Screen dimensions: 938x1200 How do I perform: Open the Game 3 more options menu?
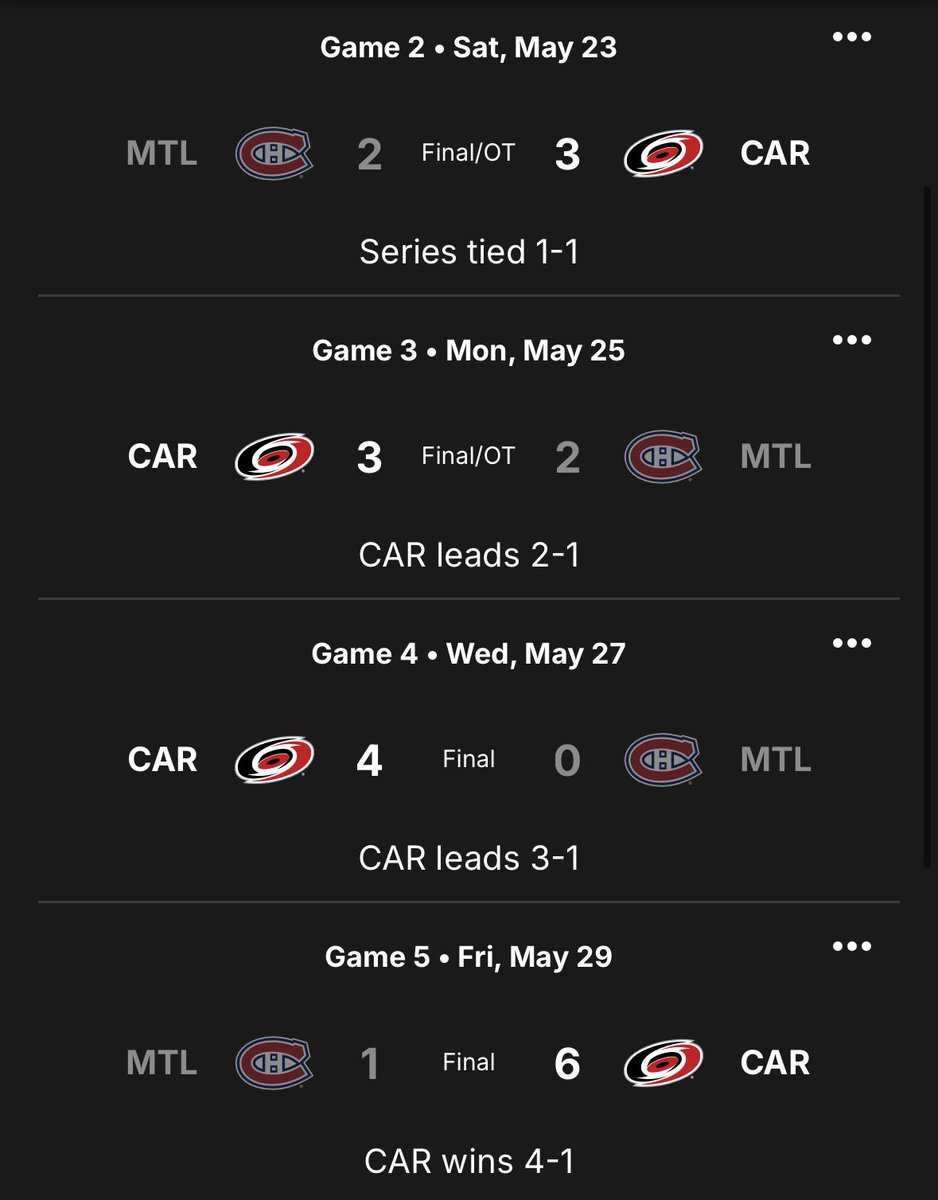(x=851, y=340)
